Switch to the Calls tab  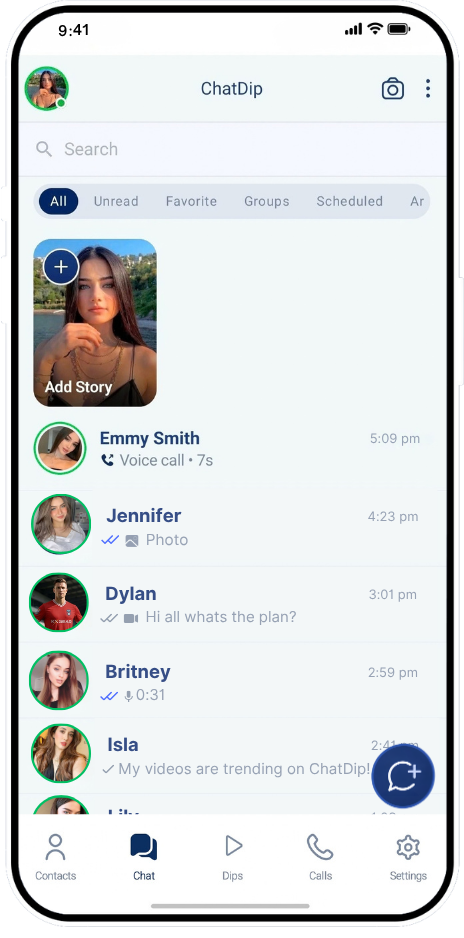(x=320, y=857)
